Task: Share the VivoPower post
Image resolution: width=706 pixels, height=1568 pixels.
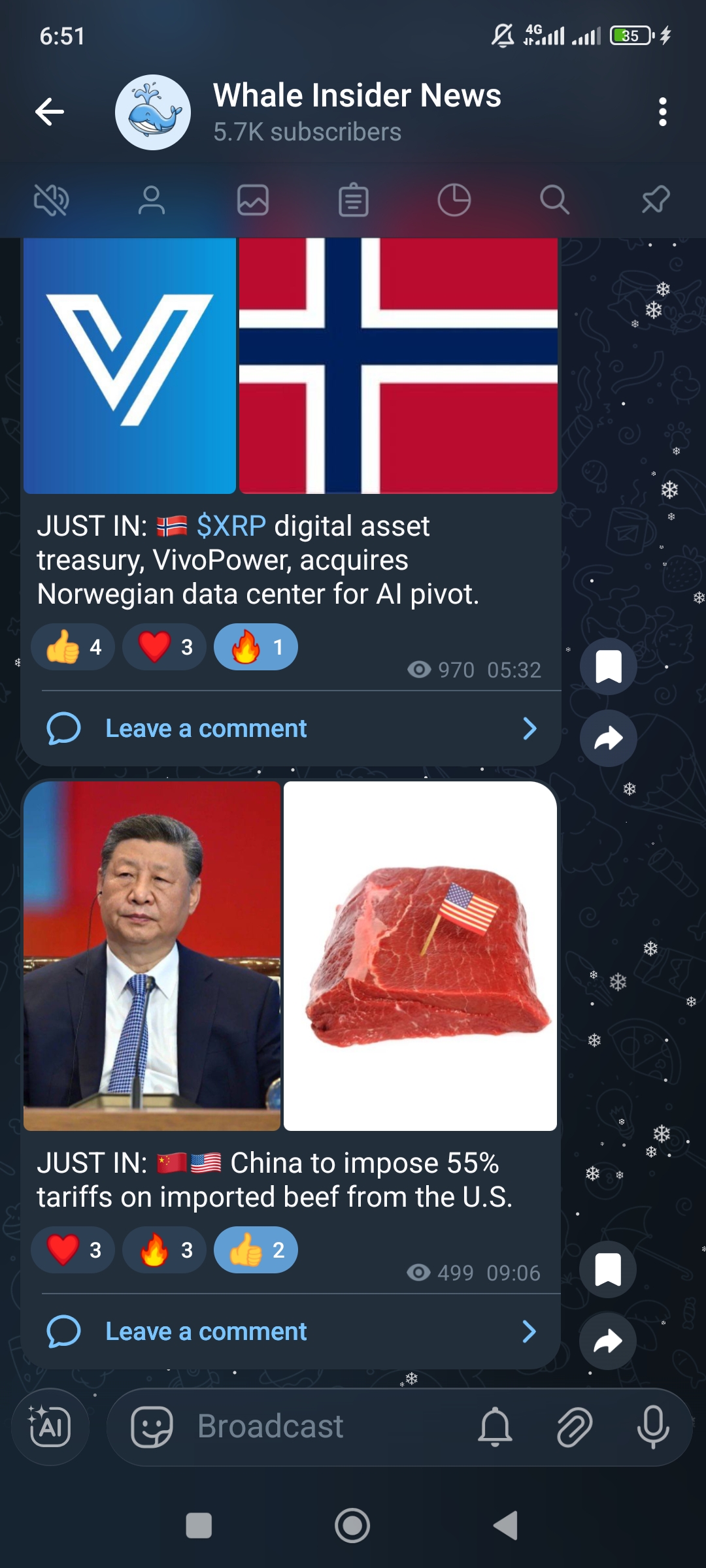Action: pyautogui.click(x=608, y=738)
